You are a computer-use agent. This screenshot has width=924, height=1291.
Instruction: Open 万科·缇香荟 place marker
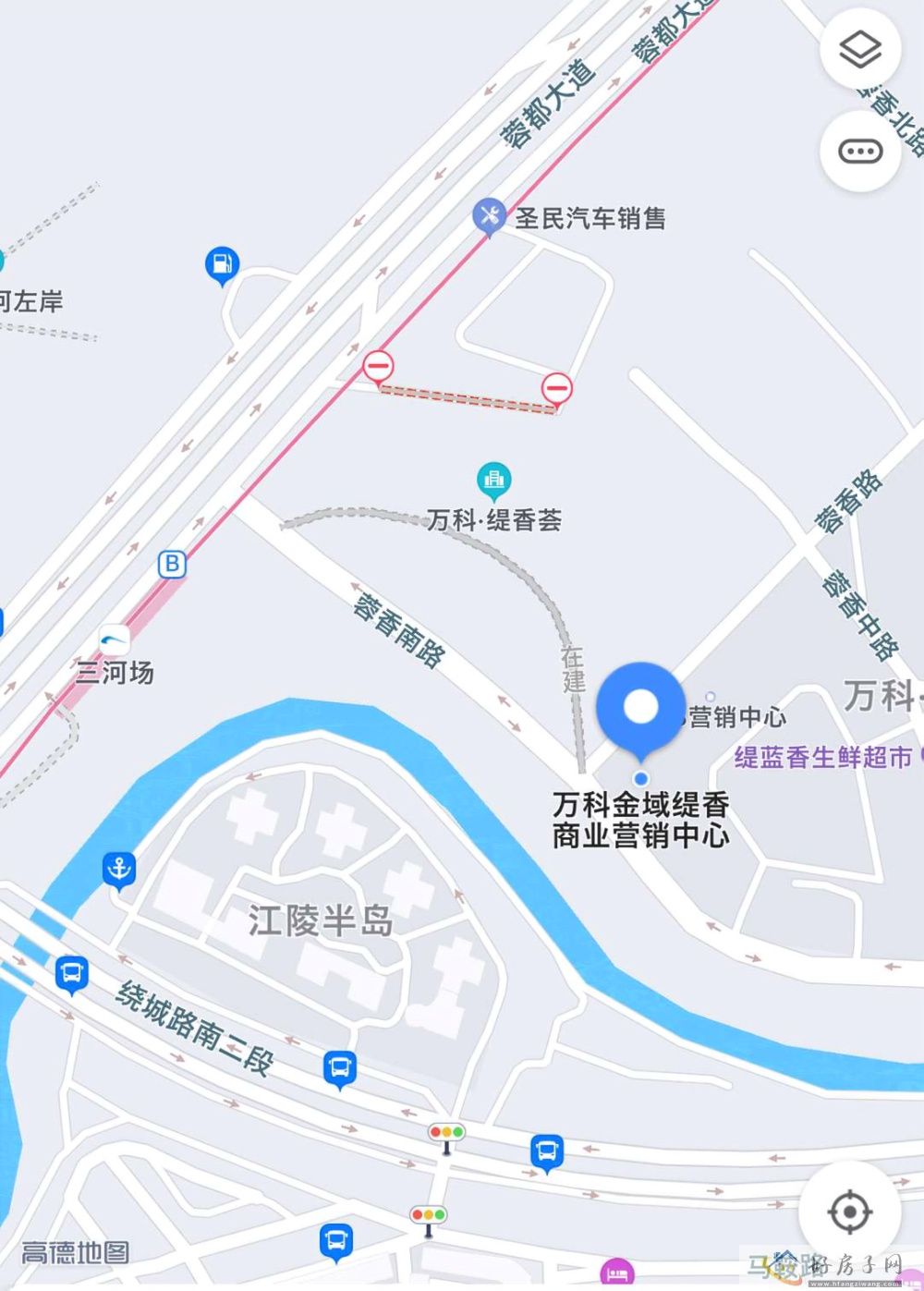[494, 480]
